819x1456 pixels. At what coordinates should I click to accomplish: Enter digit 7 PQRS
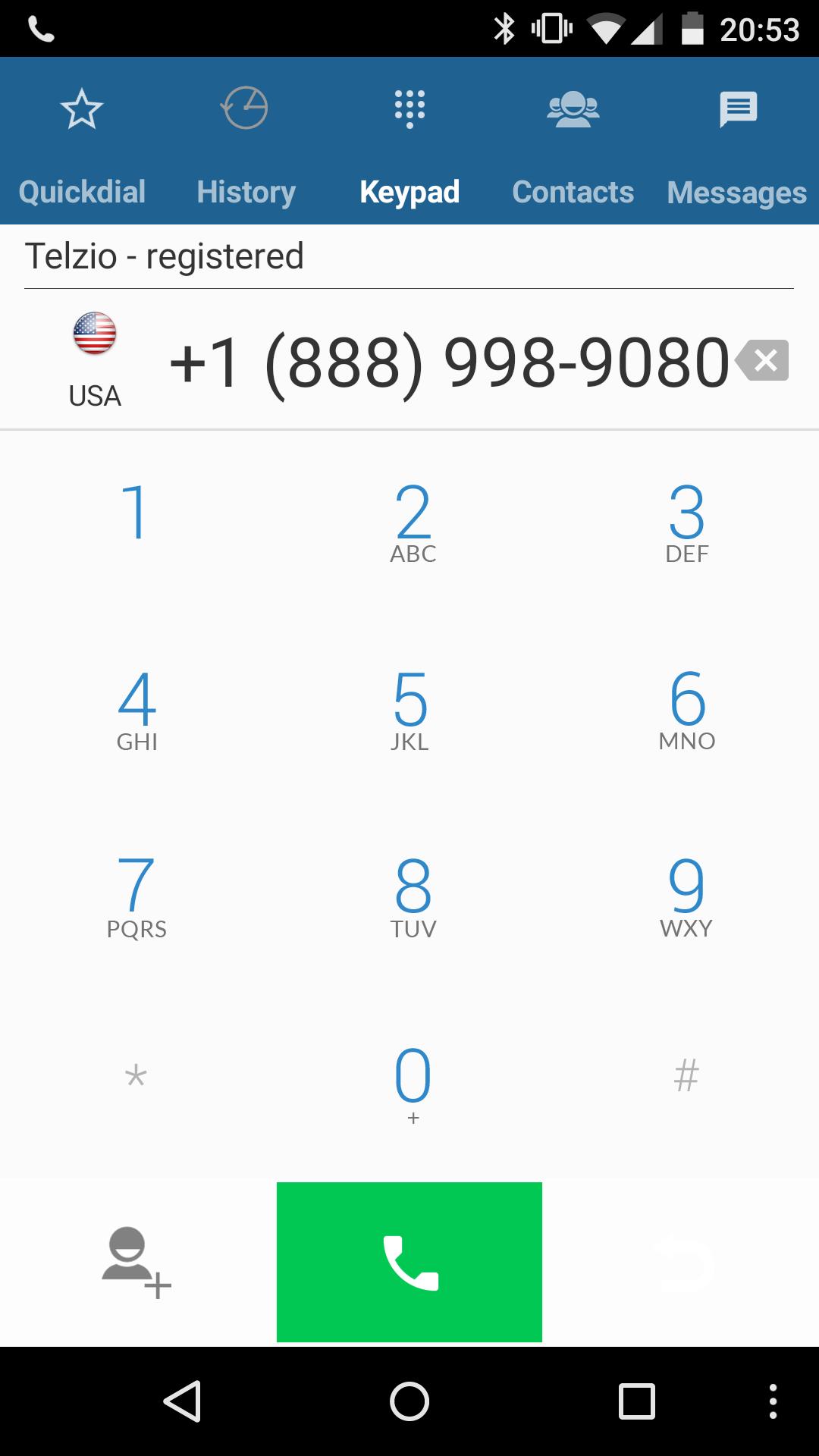click(x=136, y=897)
